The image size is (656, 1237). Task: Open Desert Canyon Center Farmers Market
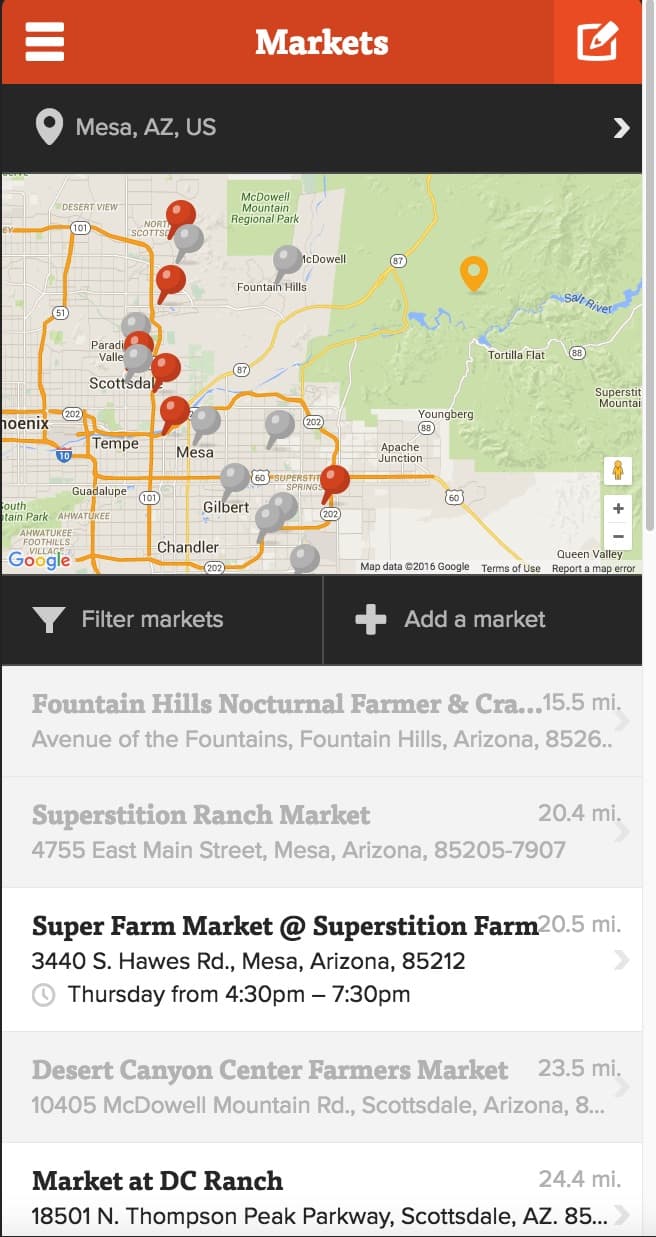pyautogui.click(x=322, y=1087)
